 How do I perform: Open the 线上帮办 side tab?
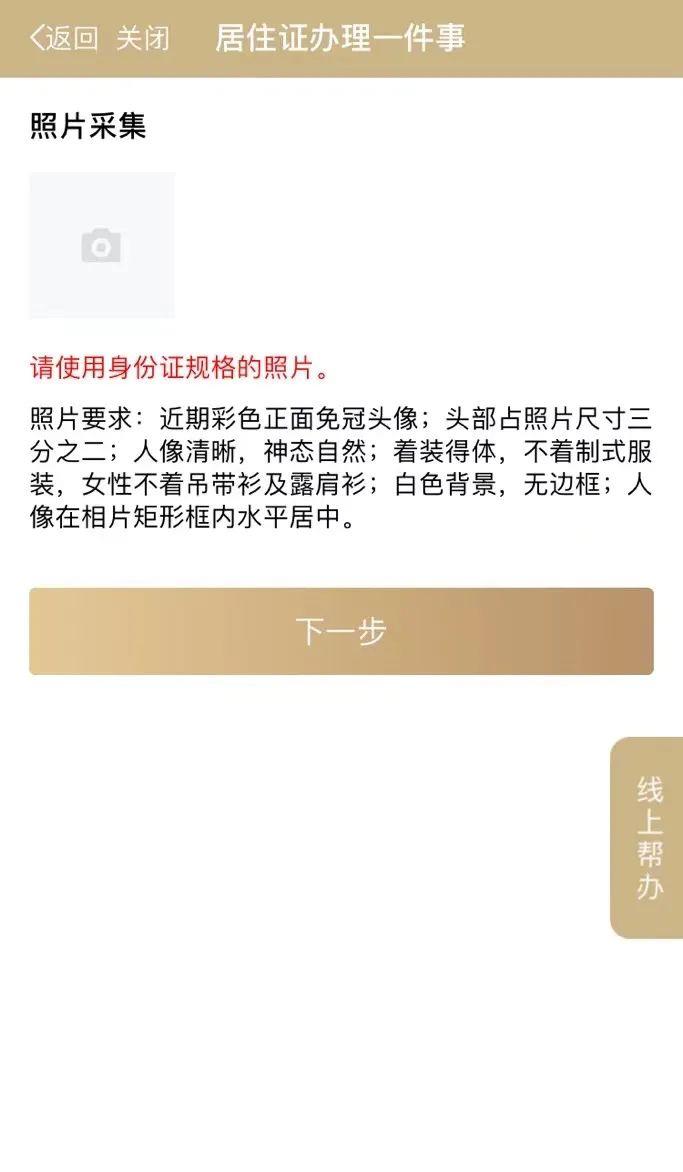click(649, 838)
